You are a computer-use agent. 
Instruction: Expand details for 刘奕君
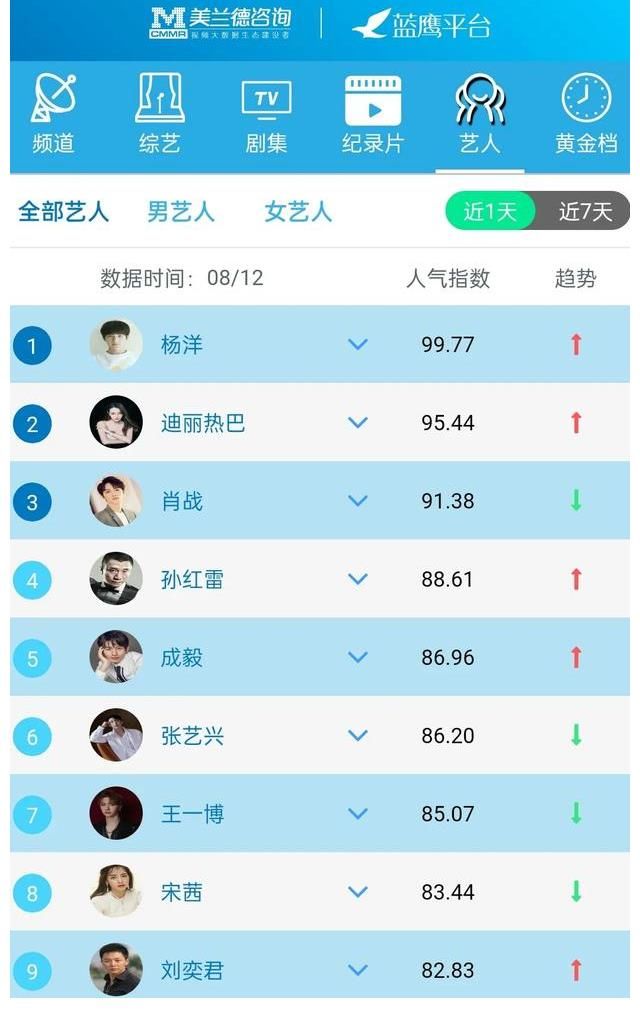click(358, 970)
